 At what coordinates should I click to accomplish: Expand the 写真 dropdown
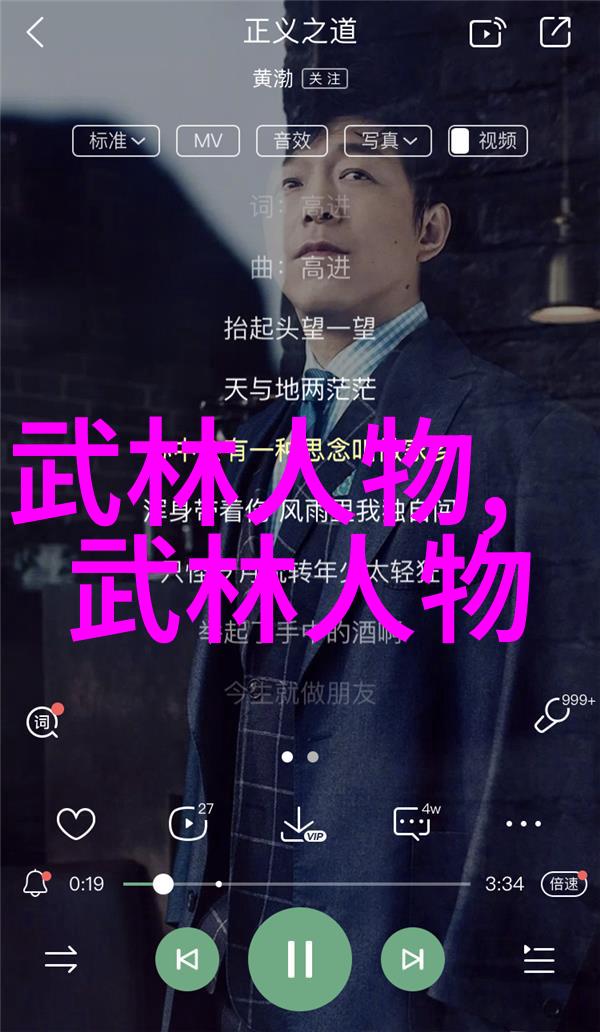[x=389, y=141]
